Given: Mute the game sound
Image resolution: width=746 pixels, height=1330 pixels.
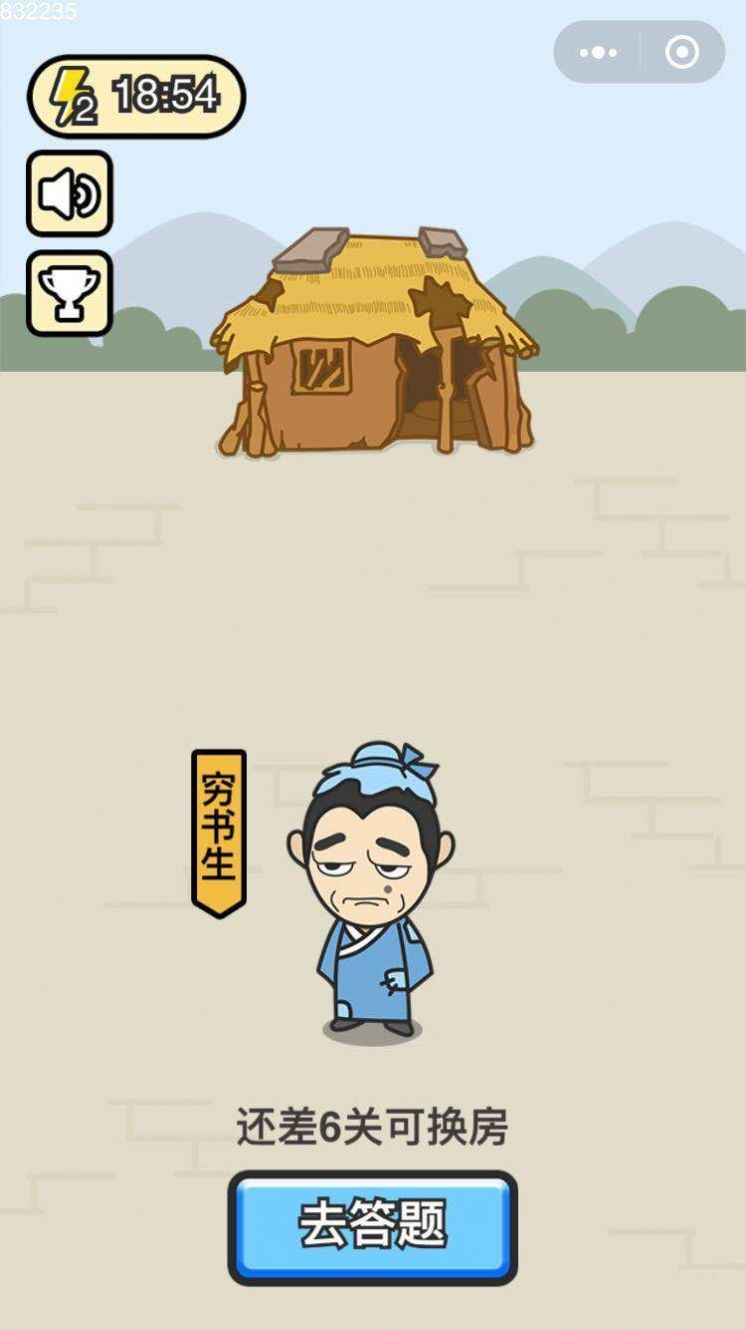Looking at the screenshot, I should point(69,194).
